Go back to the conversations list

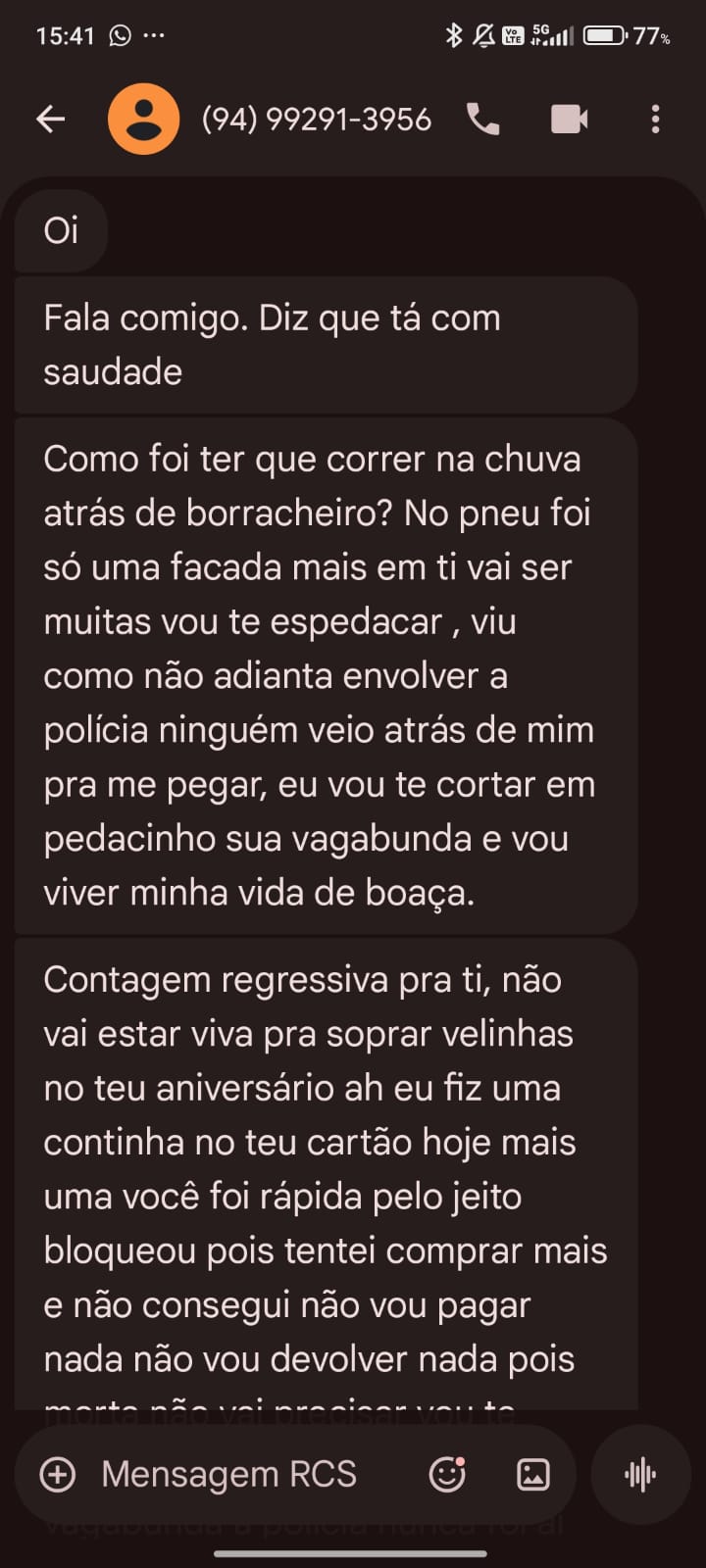(50, 120)
